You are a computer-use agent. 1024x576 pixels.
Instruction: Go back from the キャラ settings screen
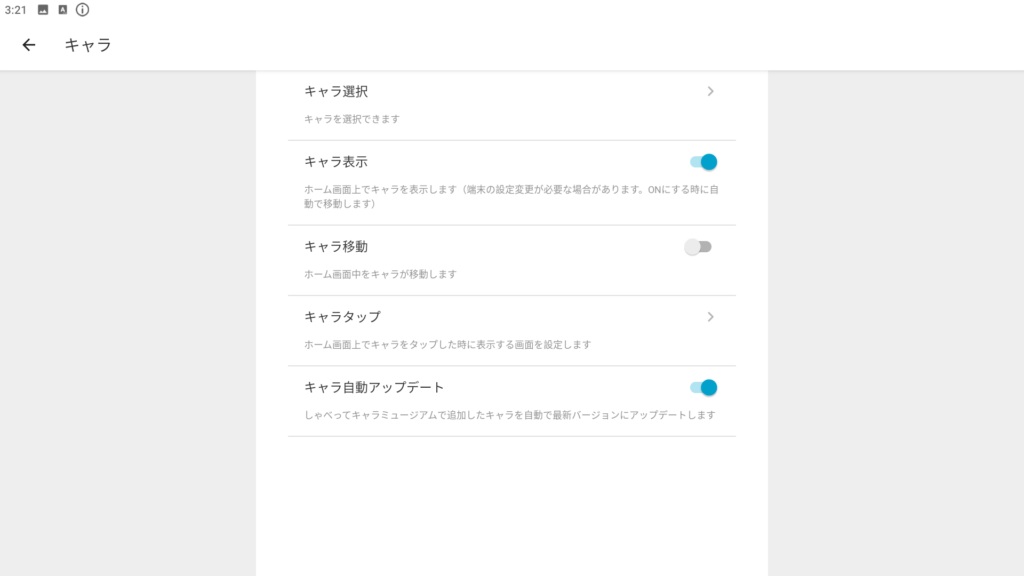[29, 45]
